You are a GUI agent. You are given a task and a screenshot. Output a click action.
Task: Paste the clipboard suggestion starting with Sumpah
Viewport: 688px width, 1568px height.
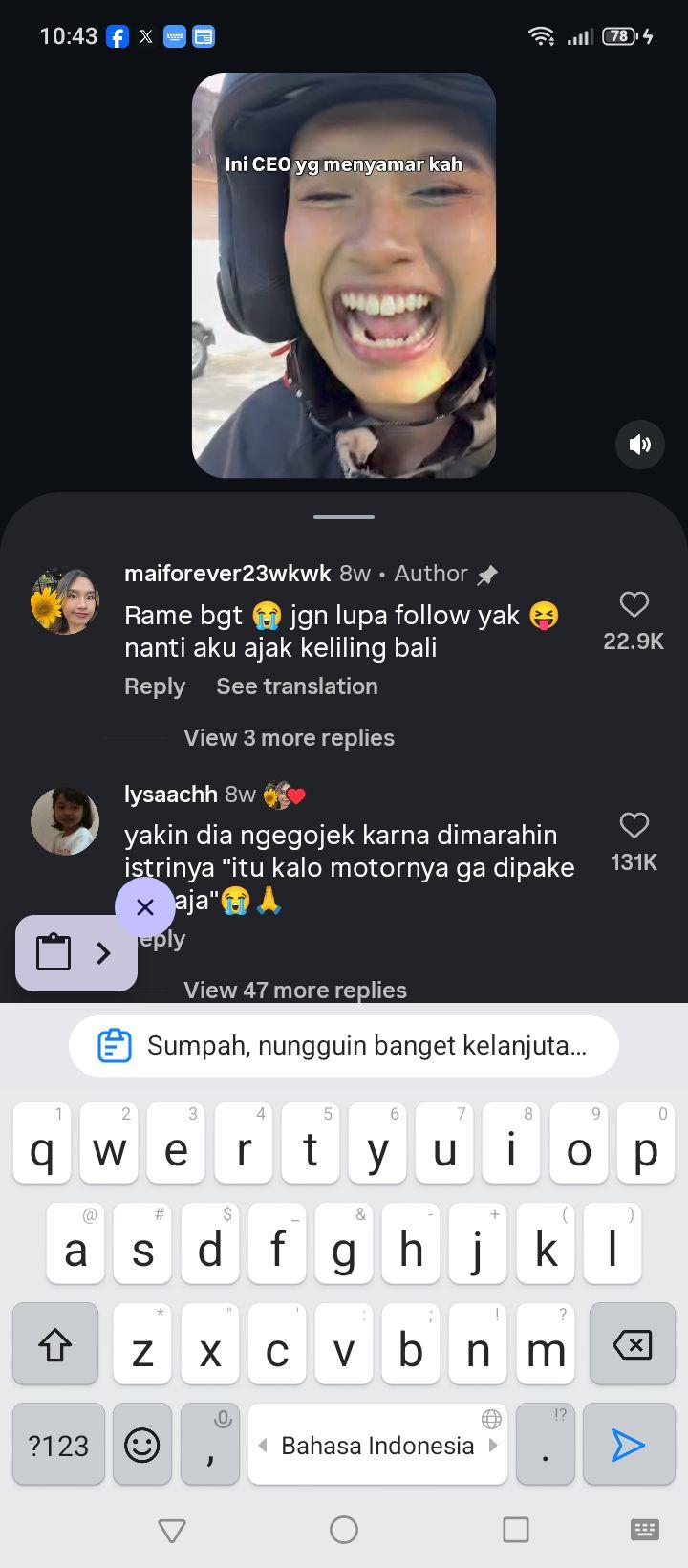click(x=344, y=1046)
